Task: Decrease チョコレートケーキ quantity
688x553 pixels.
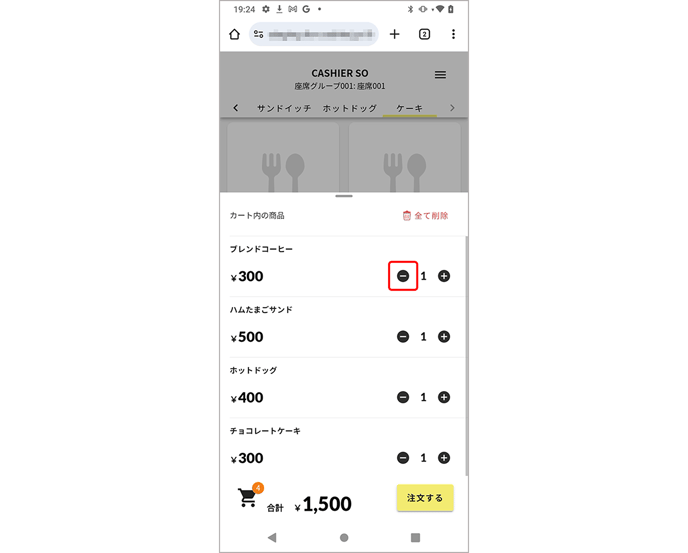Action: [403, 458]
